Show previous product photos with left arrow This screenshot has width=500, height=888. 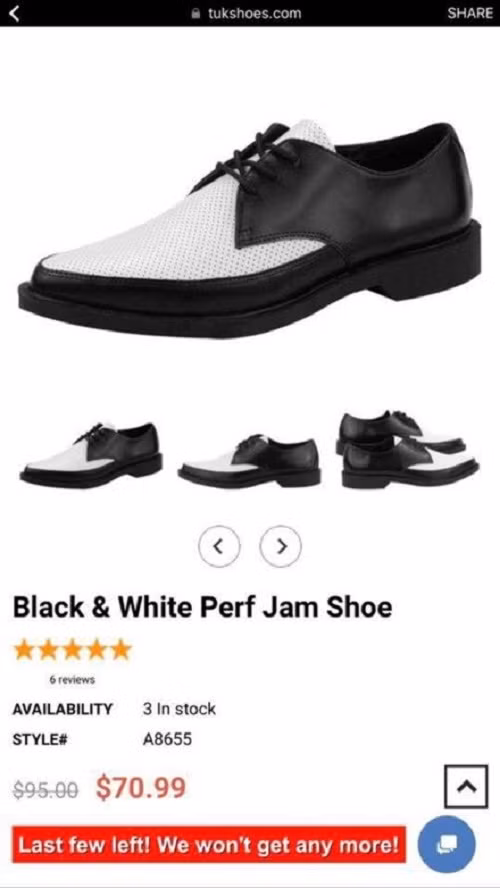coord(219,546)
